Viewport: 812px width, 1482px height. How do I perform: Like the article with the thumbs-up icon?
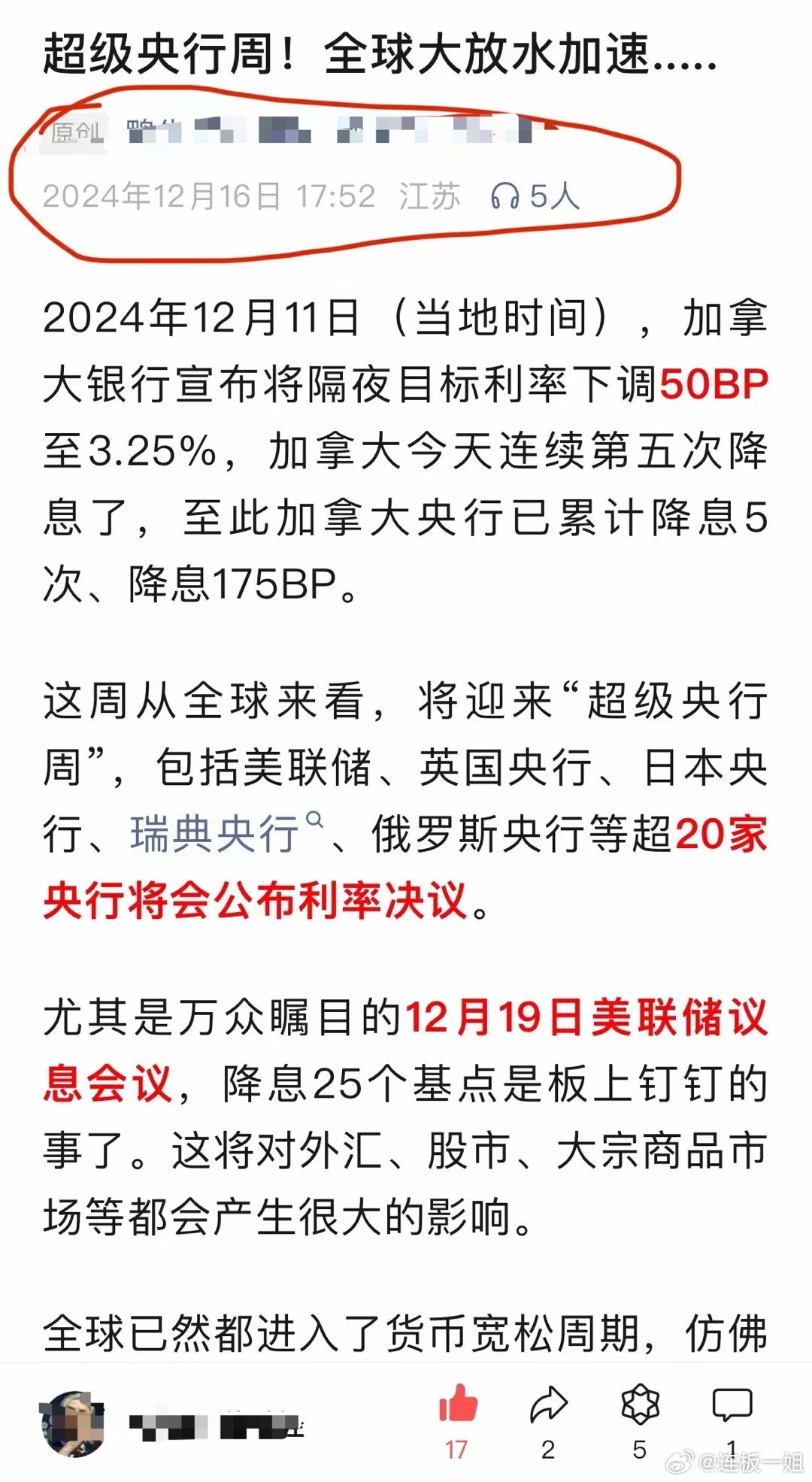(x=458, y=1404)
